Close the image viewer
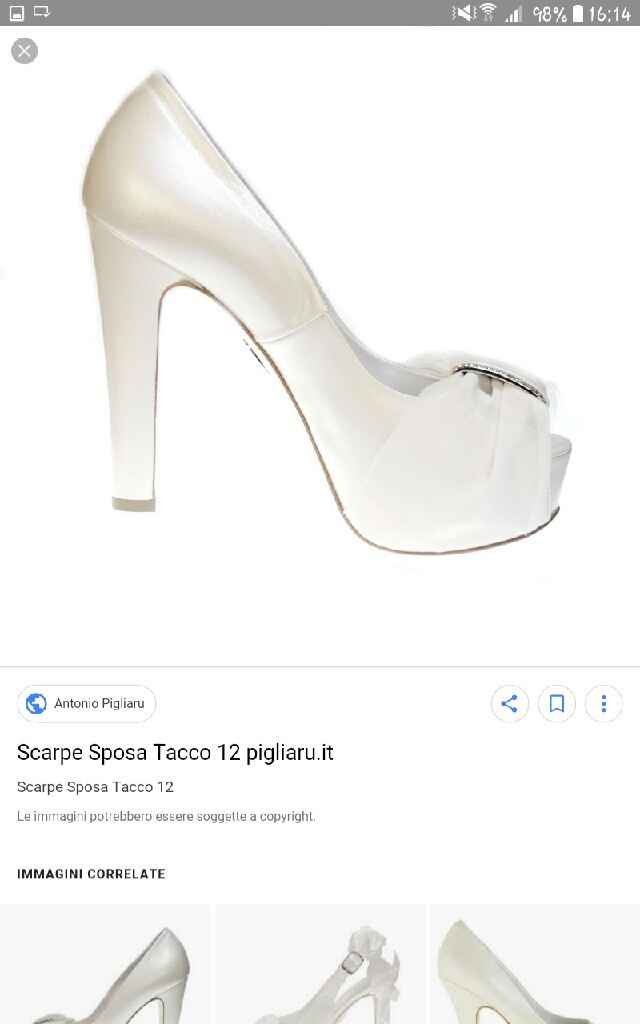The image size is (640, 1024). [x=24, y=50]
